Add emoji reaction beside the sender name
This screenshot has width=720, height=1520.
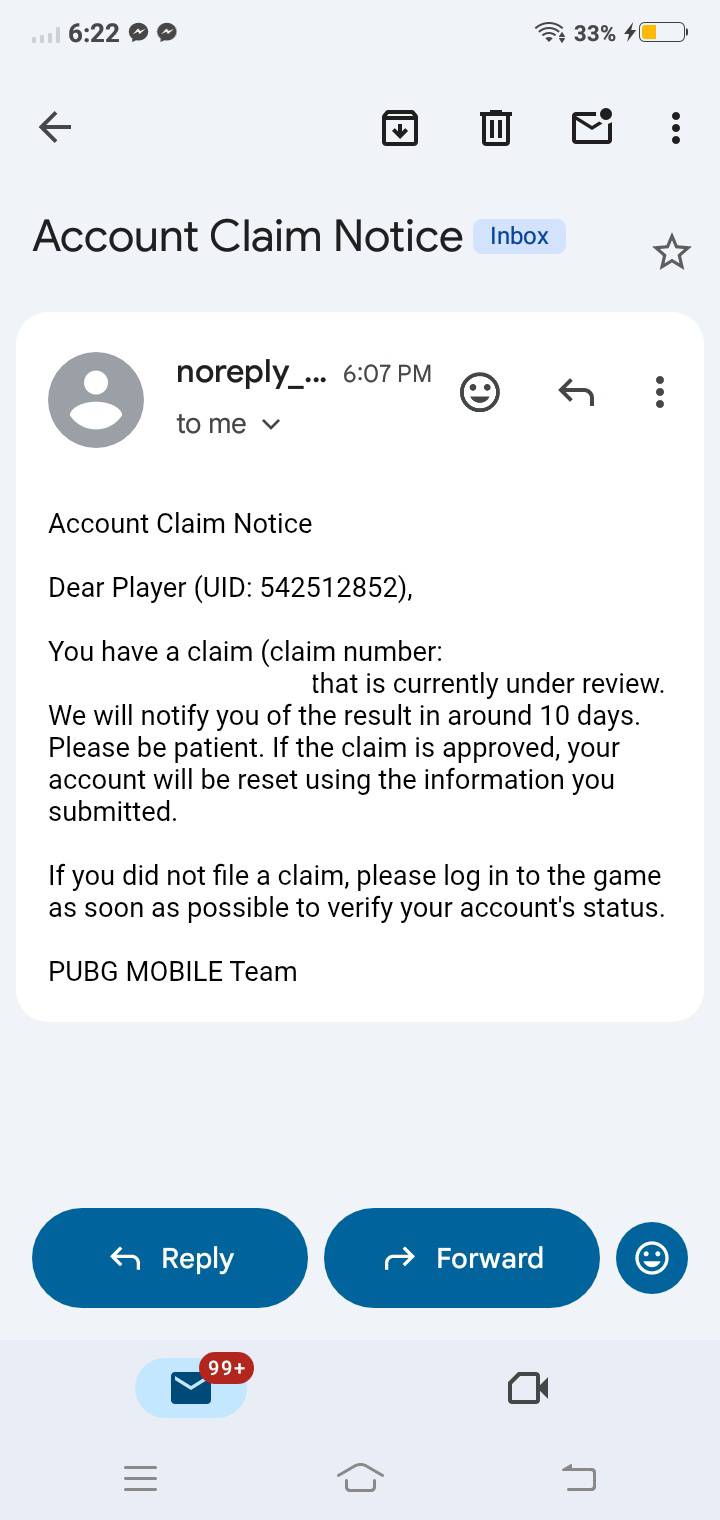[480, 392]
